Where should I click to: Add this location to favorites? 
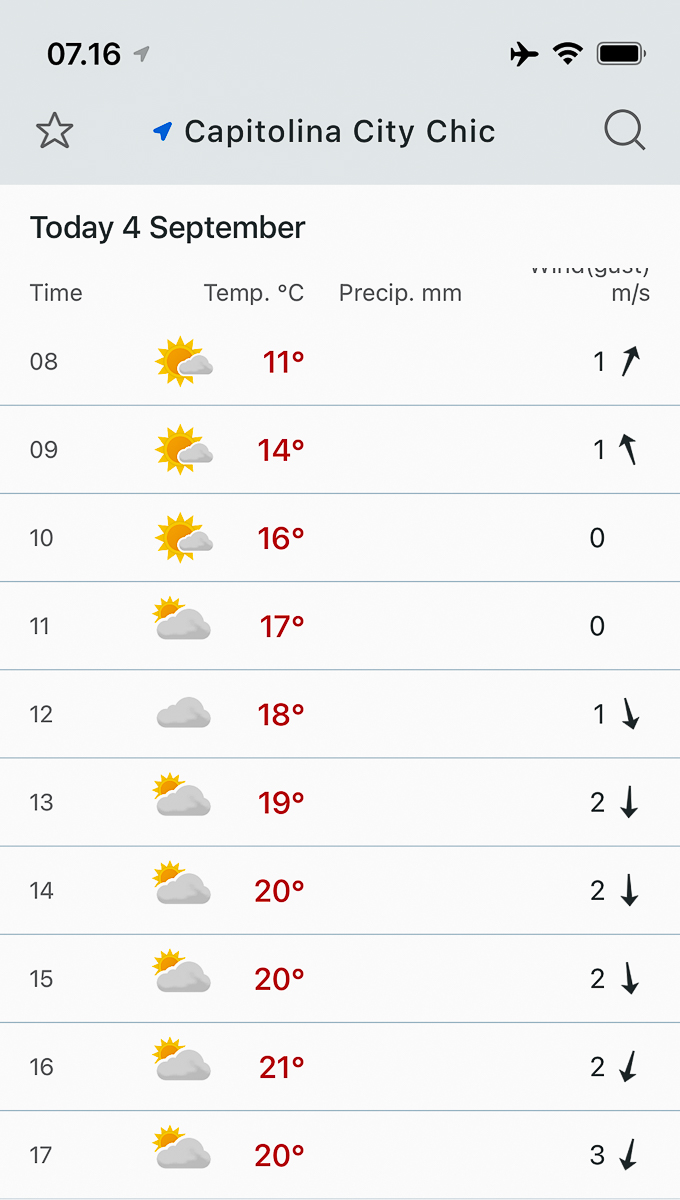coord(54,131)
